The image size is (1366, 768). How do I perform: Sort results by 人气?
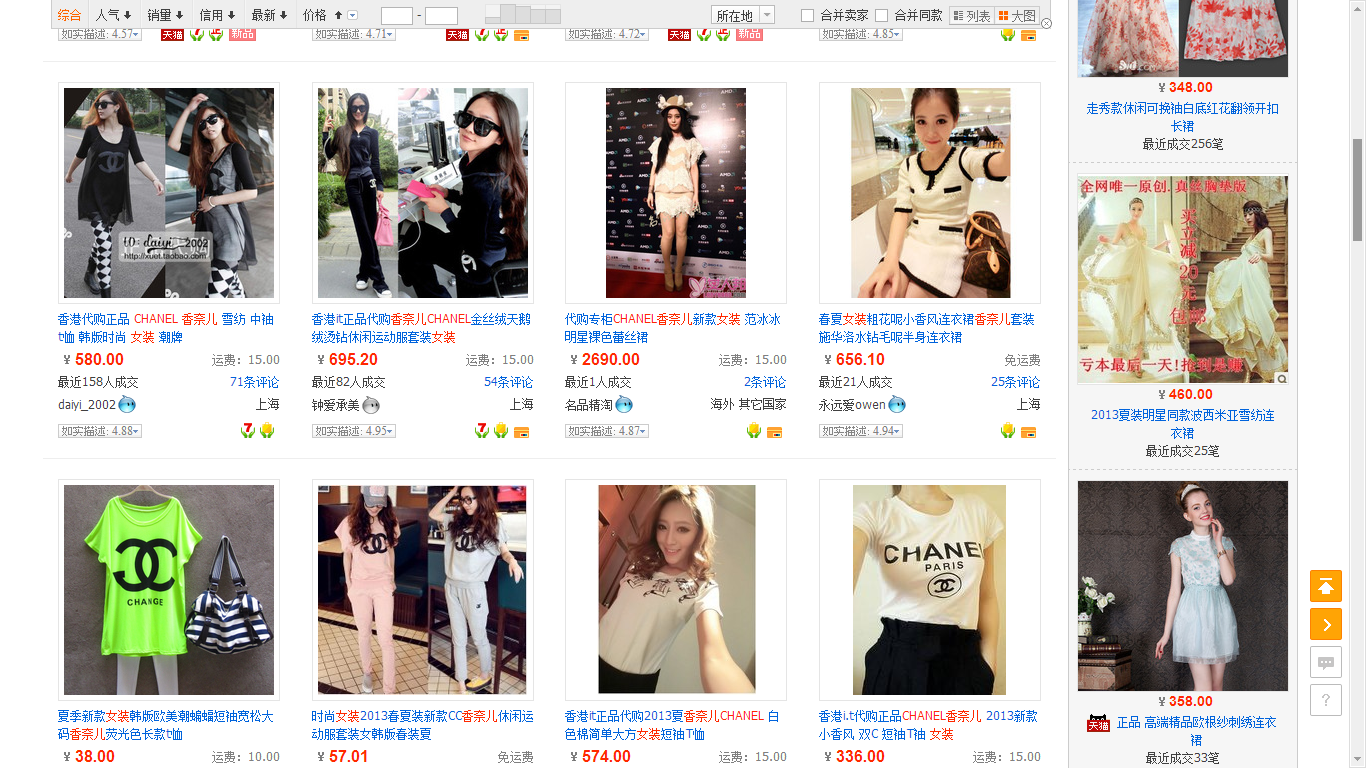113,15
